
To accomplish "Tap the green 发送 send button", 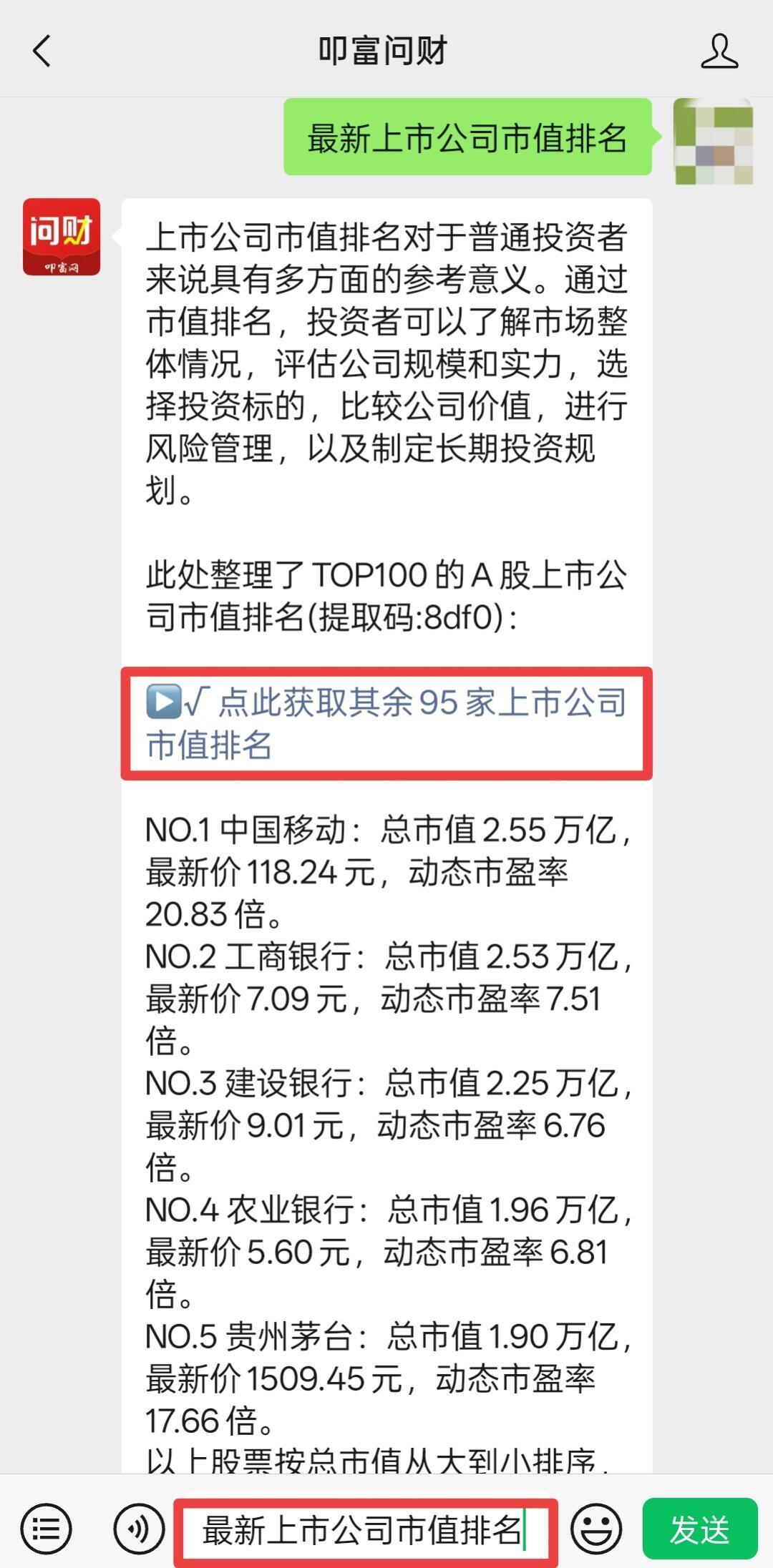I will [699, 1530].
